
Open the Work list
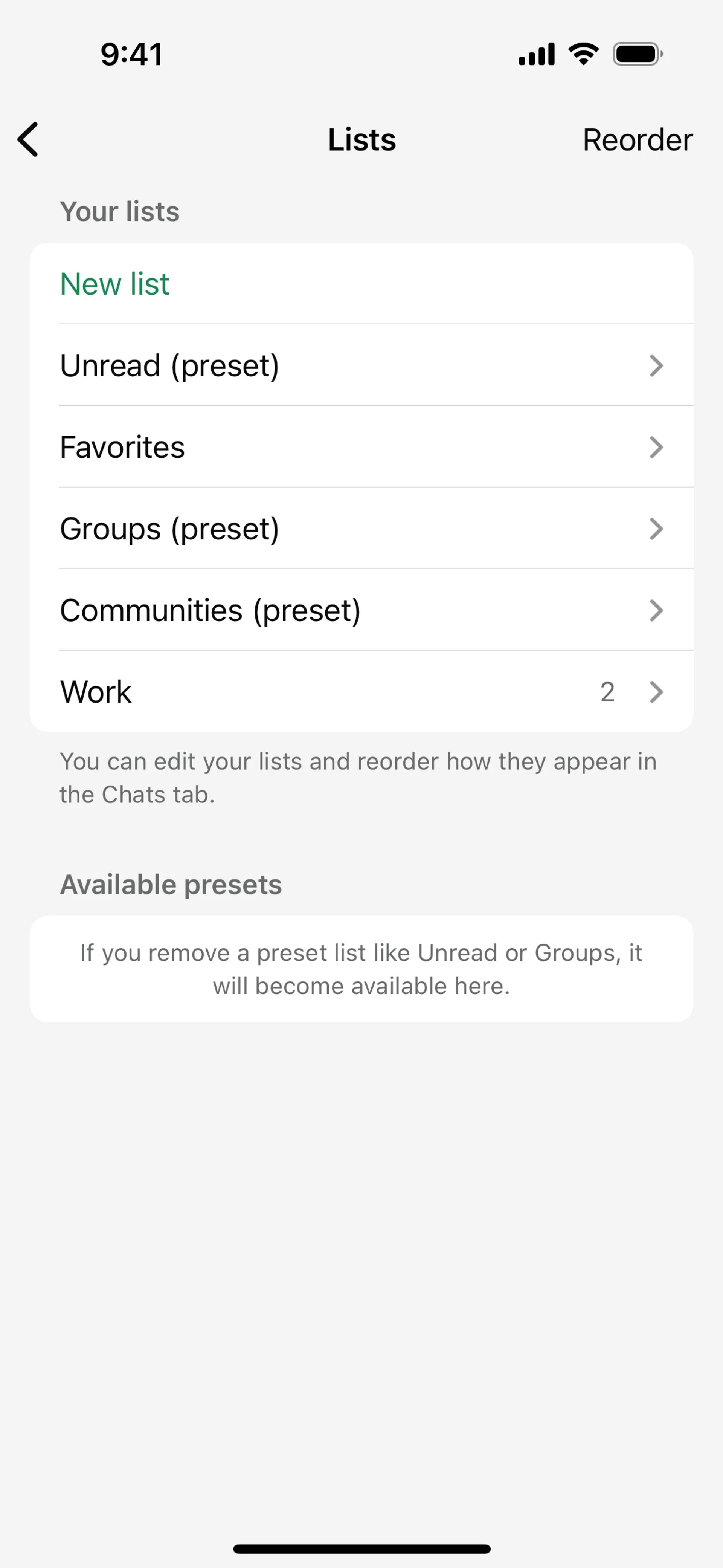361,691
